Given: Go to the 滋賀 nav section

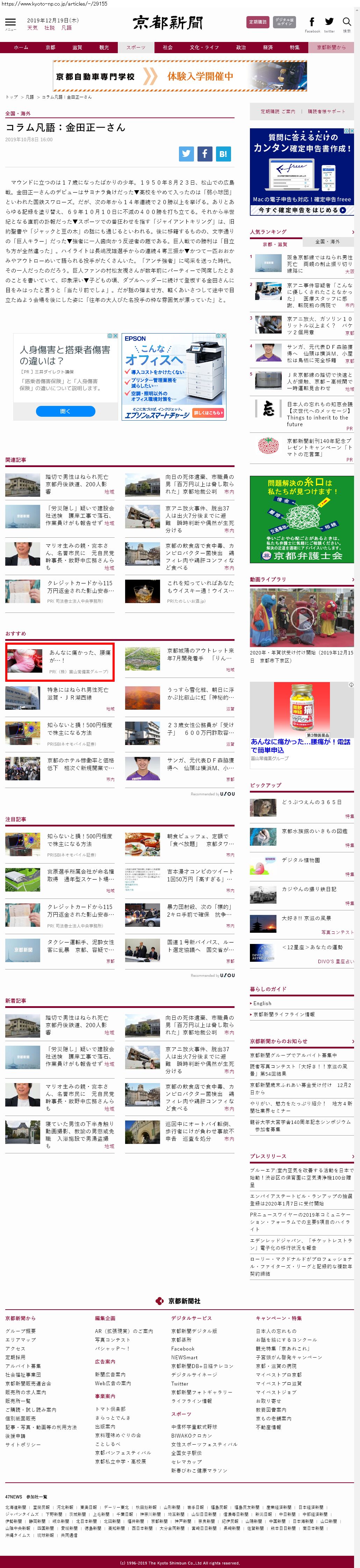Looking at the screenshot, I should 77,47.
